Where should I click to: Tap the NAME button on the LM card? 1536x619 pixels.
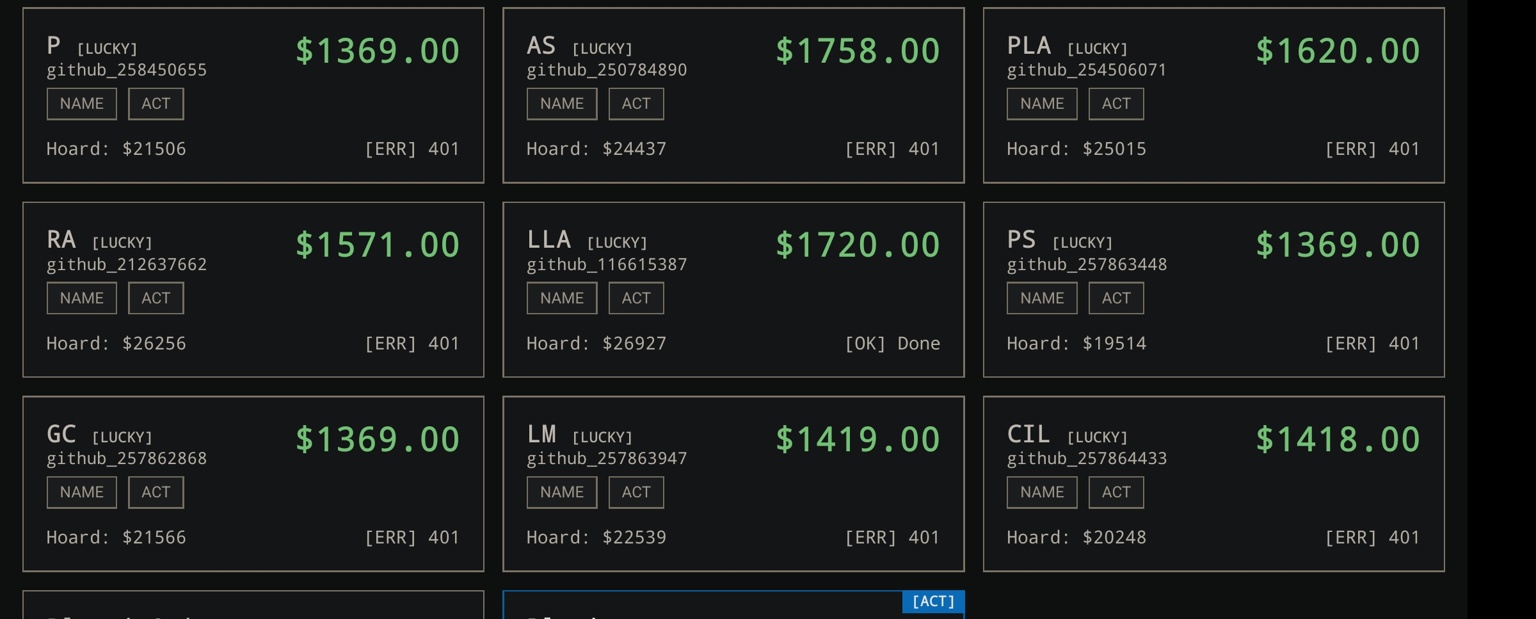click(x=562, y=492)
